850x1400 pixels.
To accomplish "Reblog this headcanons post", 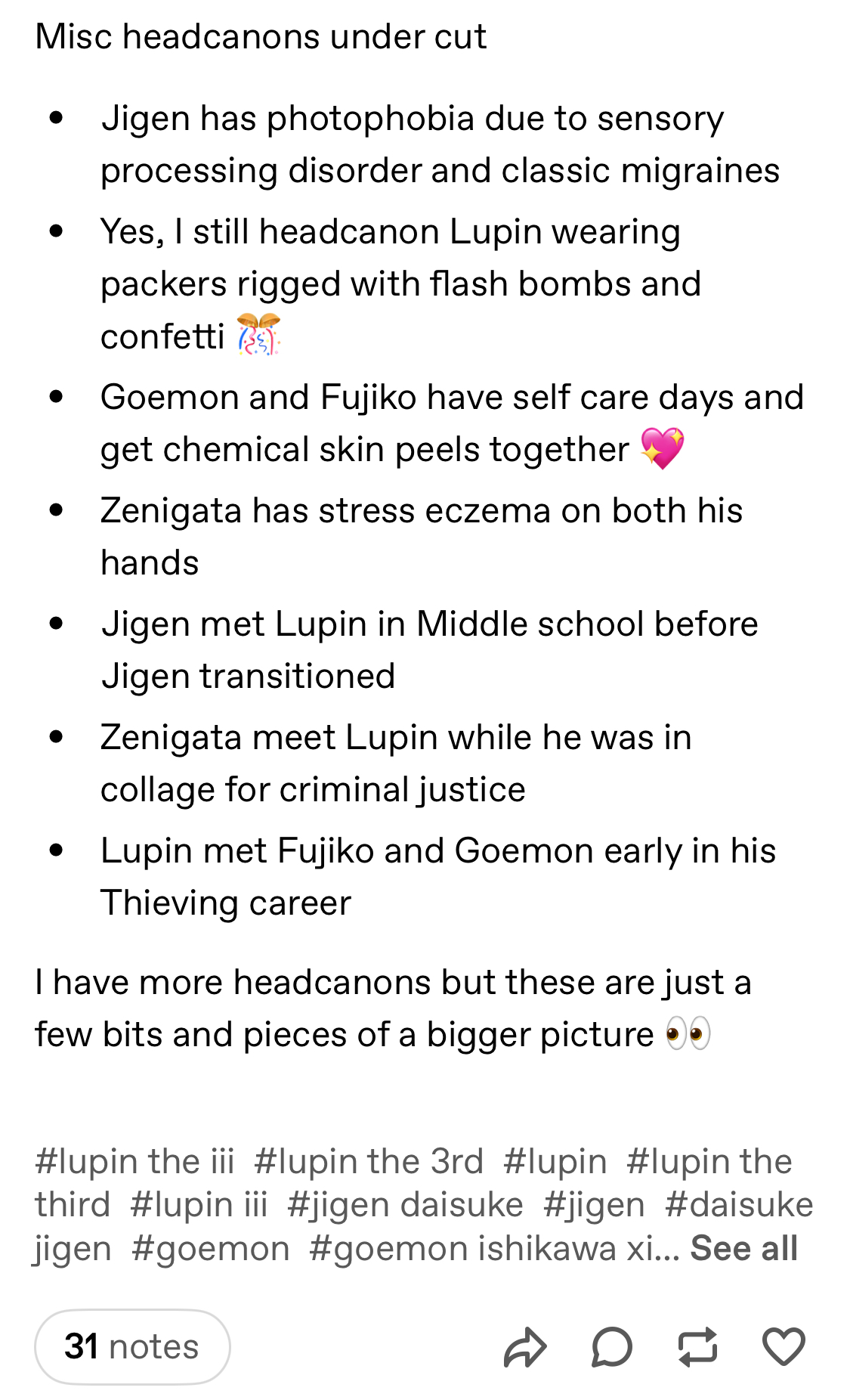I will 697,1347.
